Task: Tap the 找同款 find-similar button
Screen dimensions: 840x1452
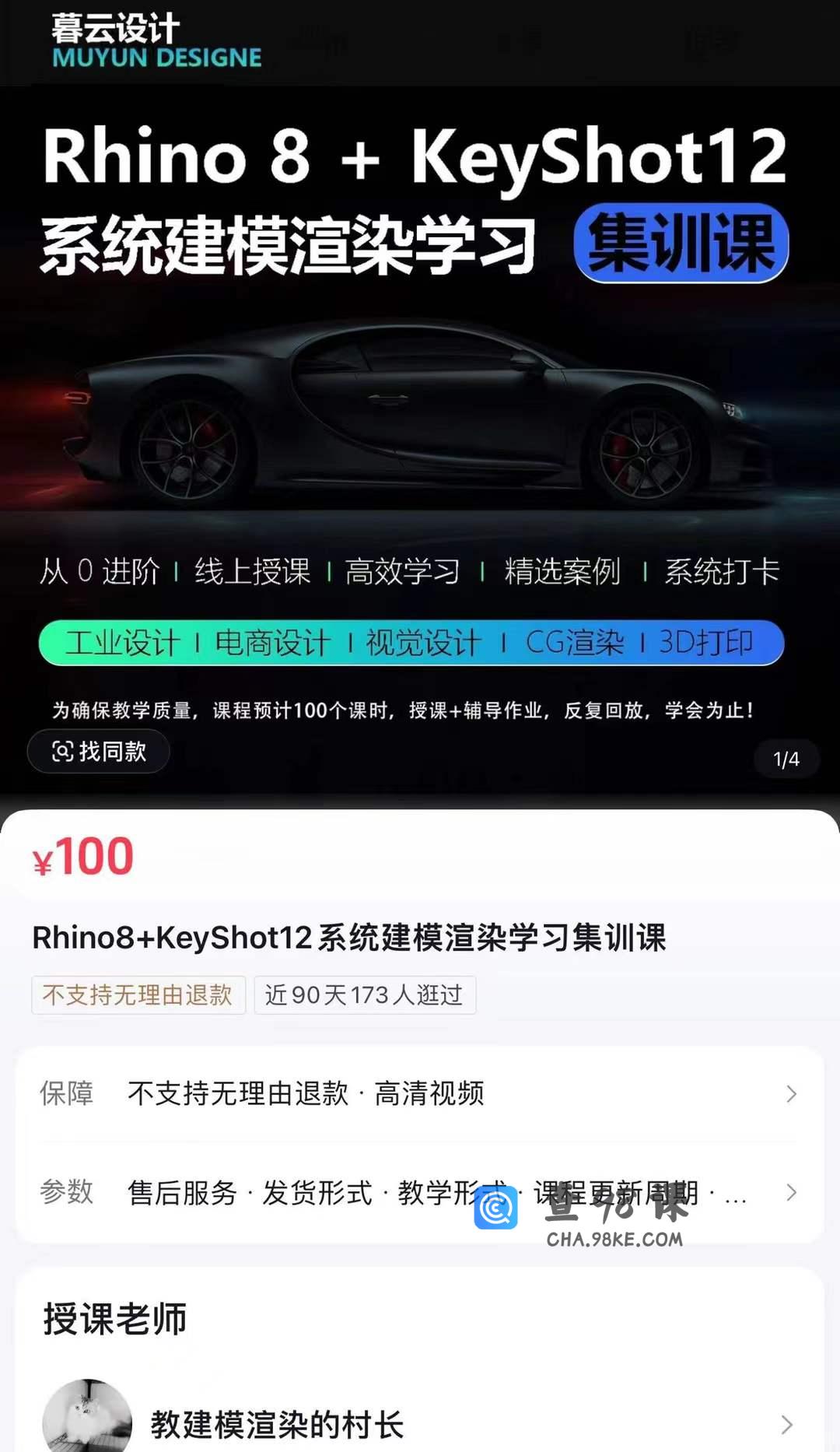Action: pos(99,752)
